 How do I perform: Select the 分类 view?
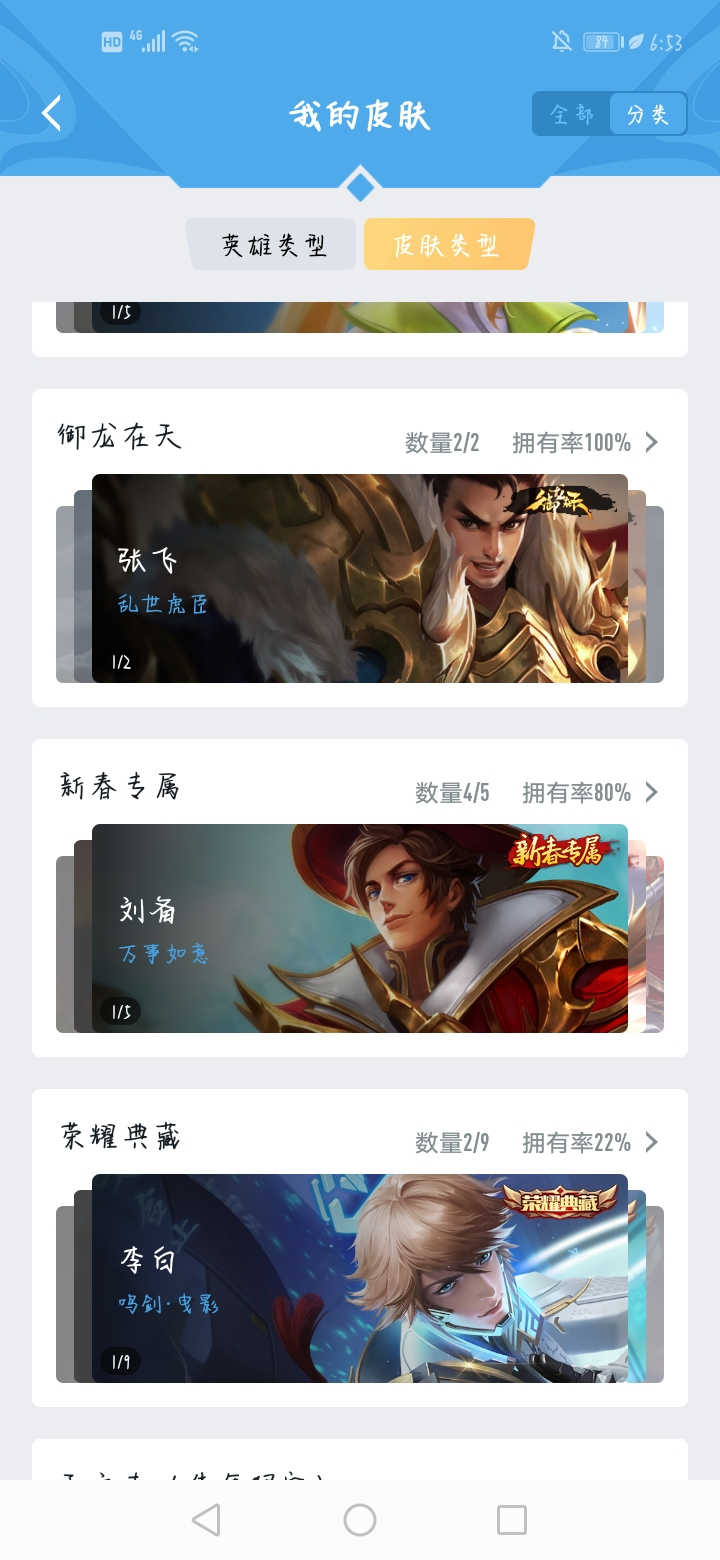648,114
